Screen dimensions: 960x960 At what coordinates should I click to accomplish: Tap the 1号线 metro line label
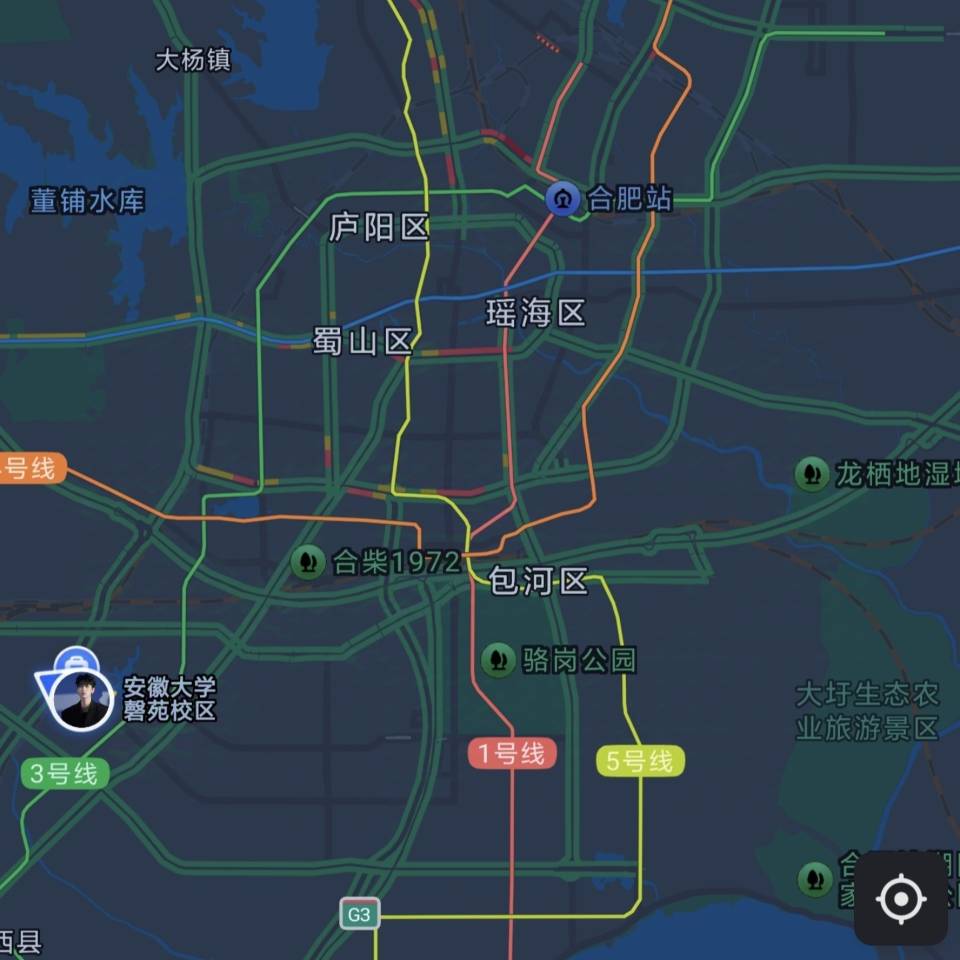pos(512,753)
